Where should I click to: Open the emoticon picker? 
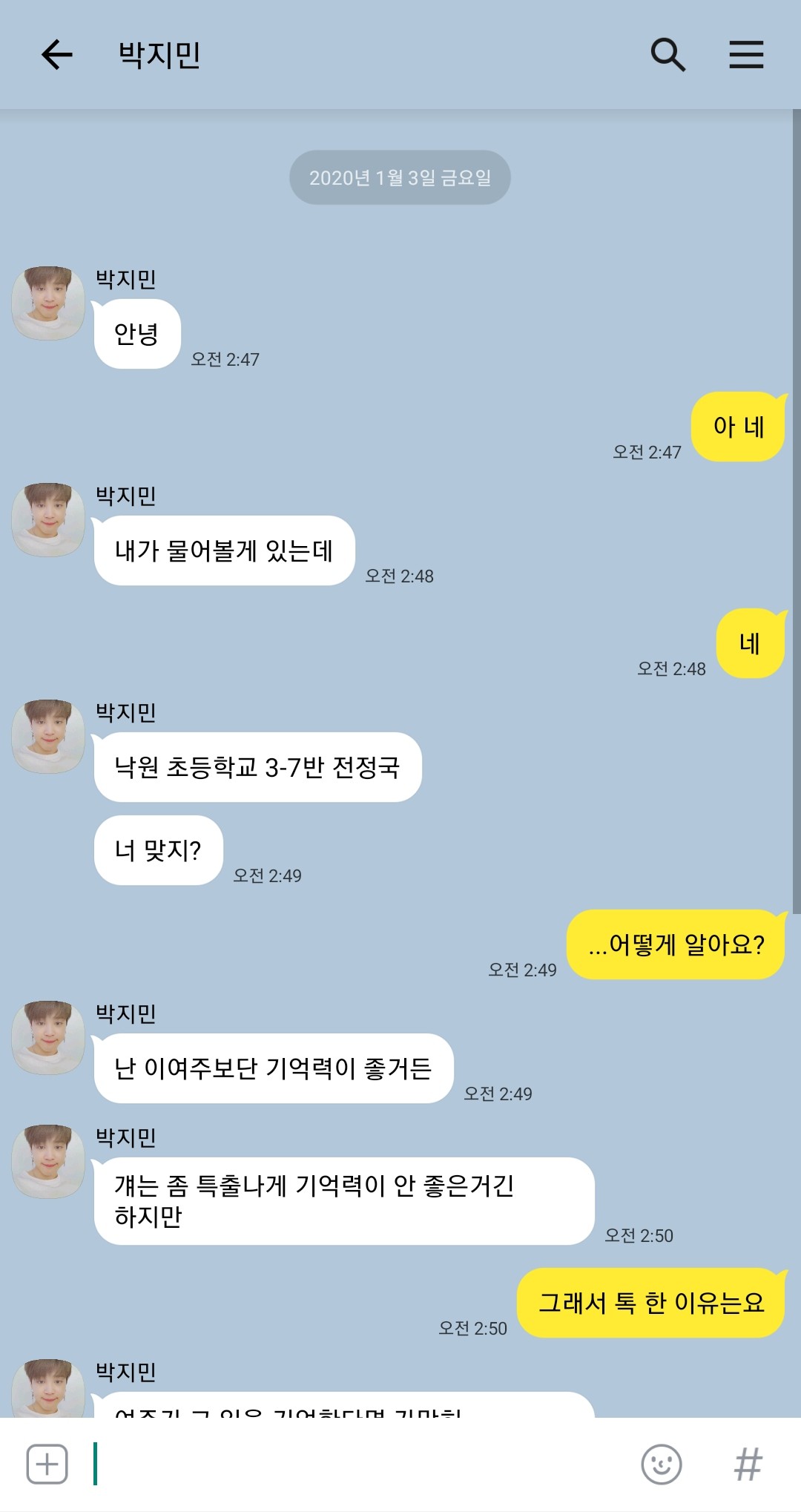tap(661, 1464)
